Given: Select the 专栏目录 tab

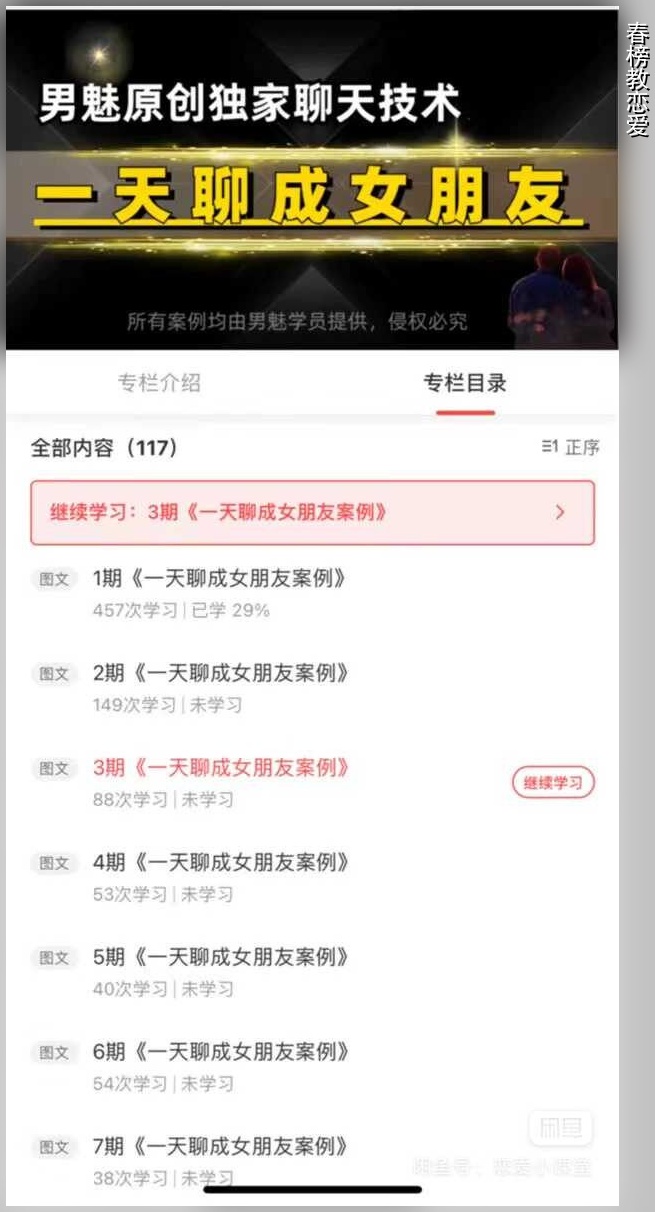Looking at the screenshot, I should (465, 383).
